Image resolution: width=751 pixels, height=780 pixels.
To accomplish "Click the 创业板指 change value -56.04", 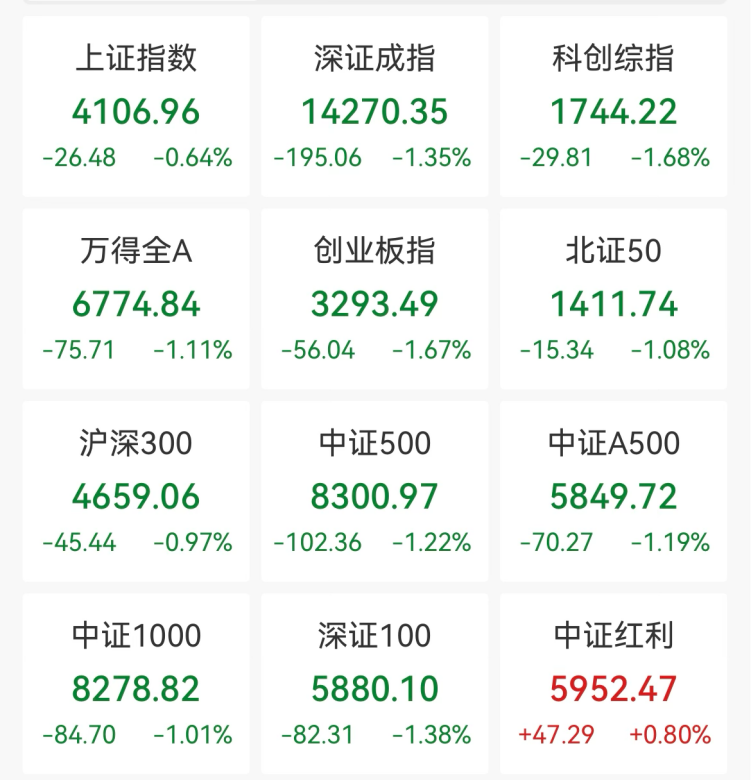I will [x=319, y=350].
